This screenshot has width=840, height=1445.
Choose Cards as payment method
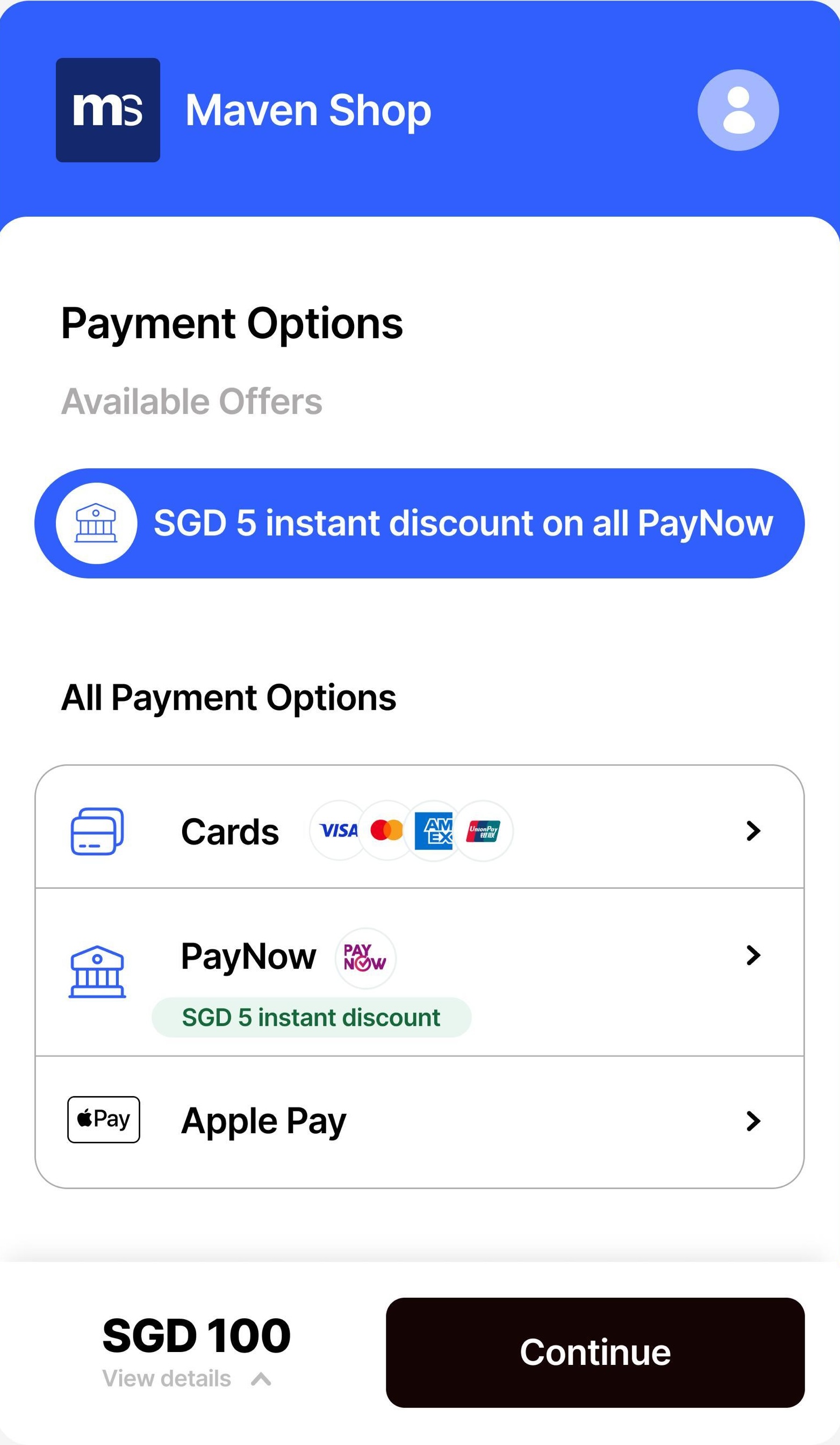click(x=419, y=831)
